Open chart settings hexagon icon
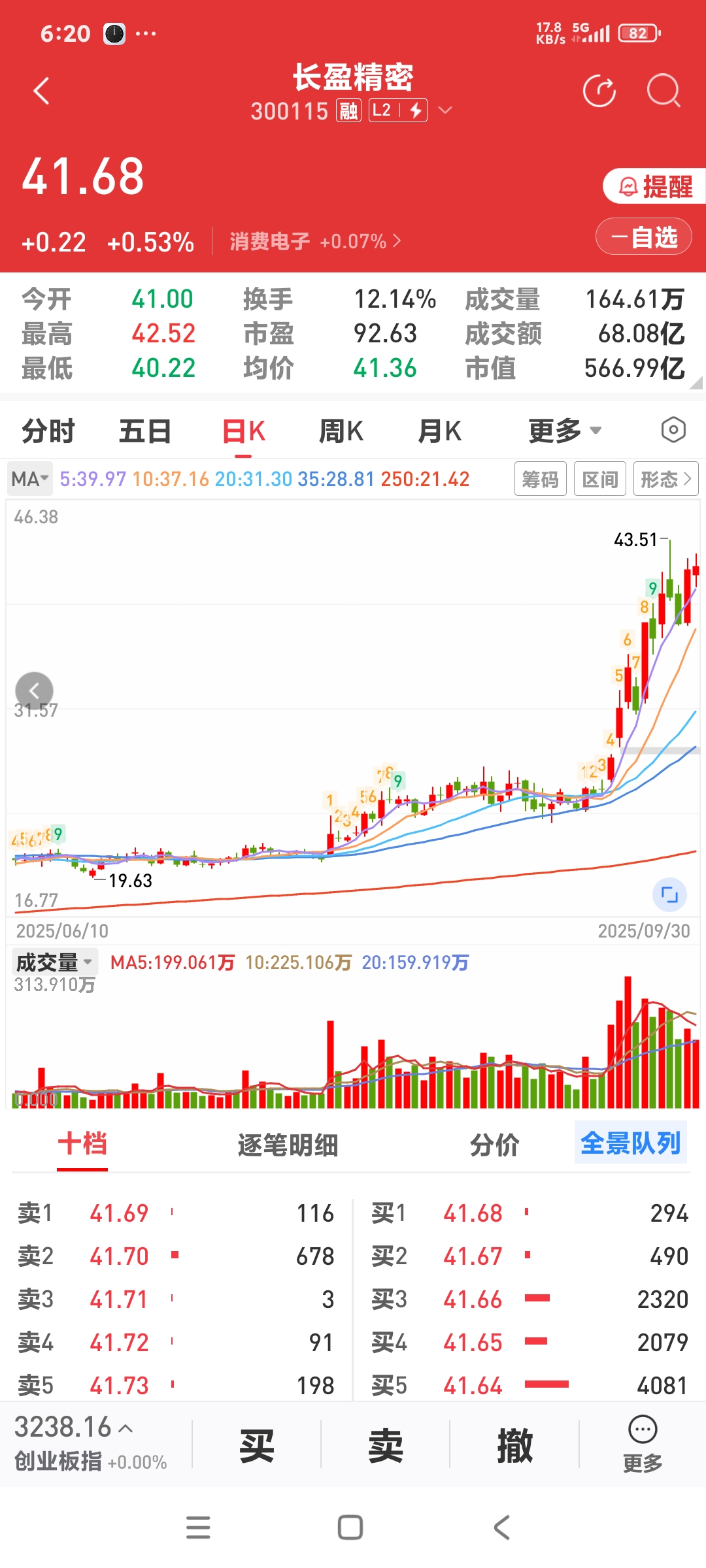Image resolution: width=706 pixels, height=1568 pixels. tap(673, 430)
